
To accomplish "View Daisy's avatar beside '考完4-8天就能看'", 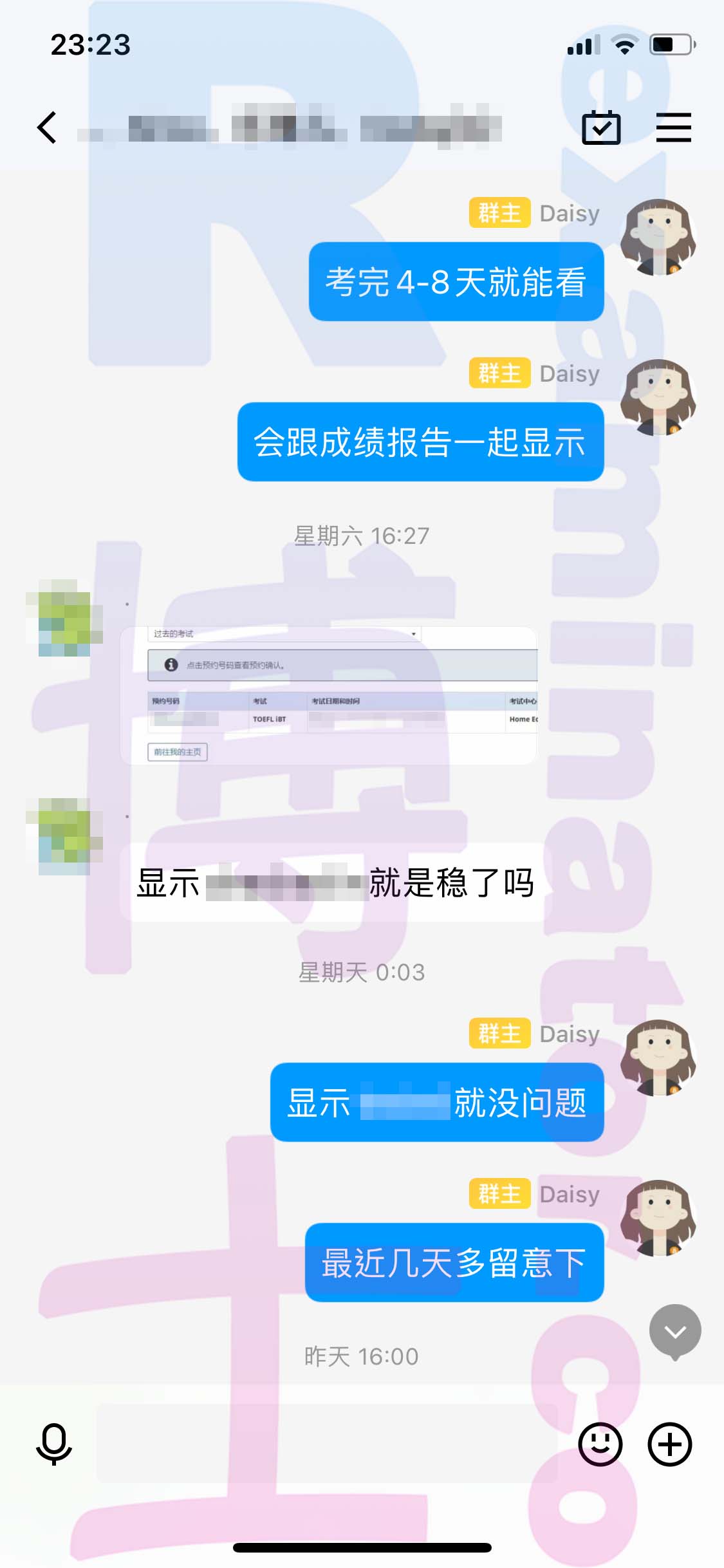I will (658, 237).
